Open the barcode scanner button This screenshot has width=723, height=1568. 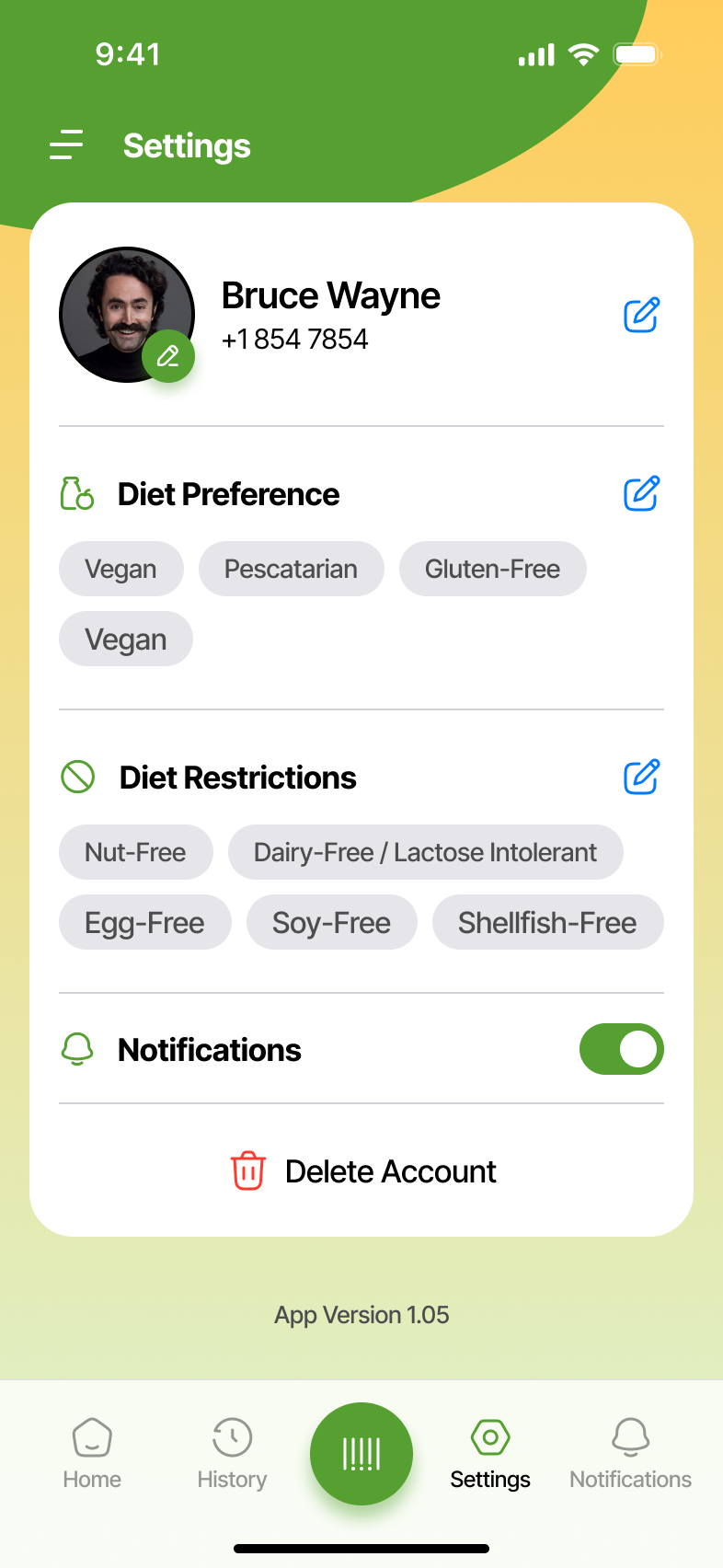click(361, 1453)
